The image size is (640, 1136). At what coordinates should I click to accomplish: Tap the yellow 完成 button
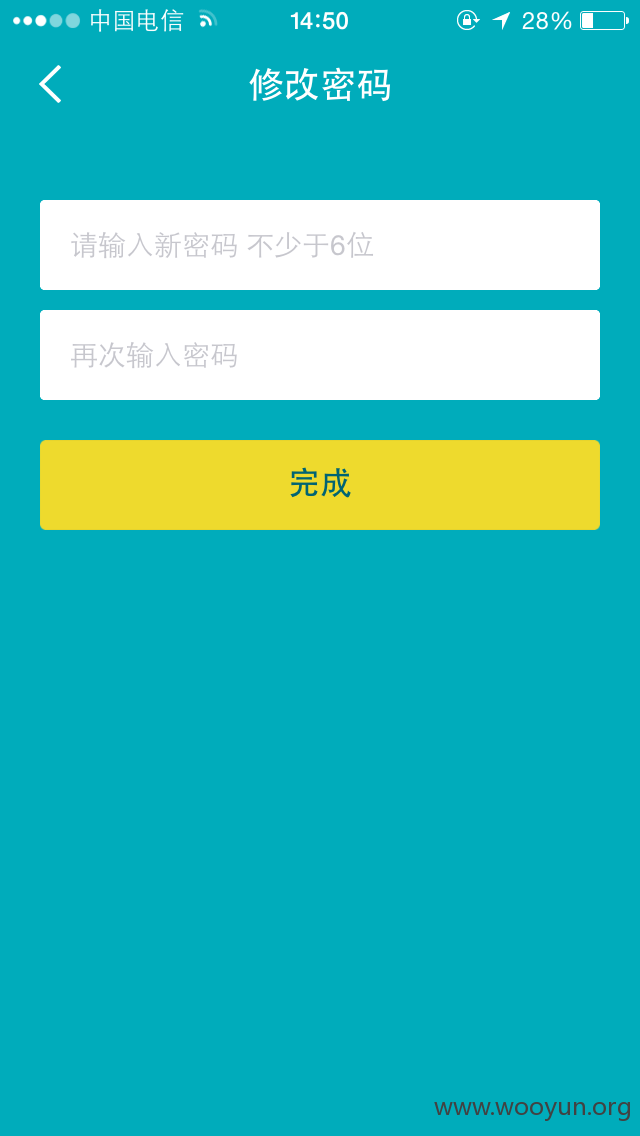tap(320, 485)
